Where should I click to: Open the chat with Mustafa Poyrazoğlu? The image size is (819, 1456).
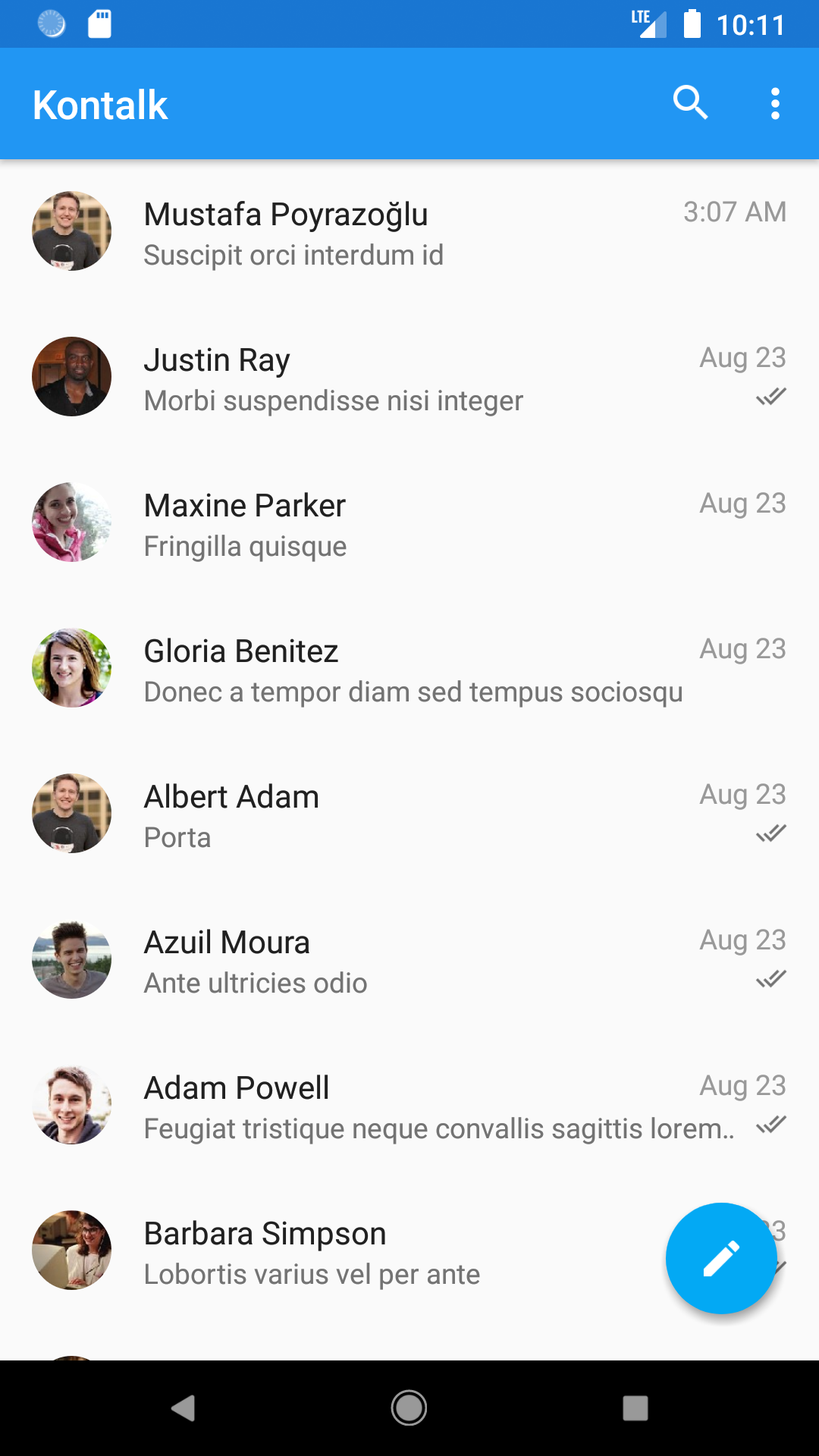click(x=409, y=232)
